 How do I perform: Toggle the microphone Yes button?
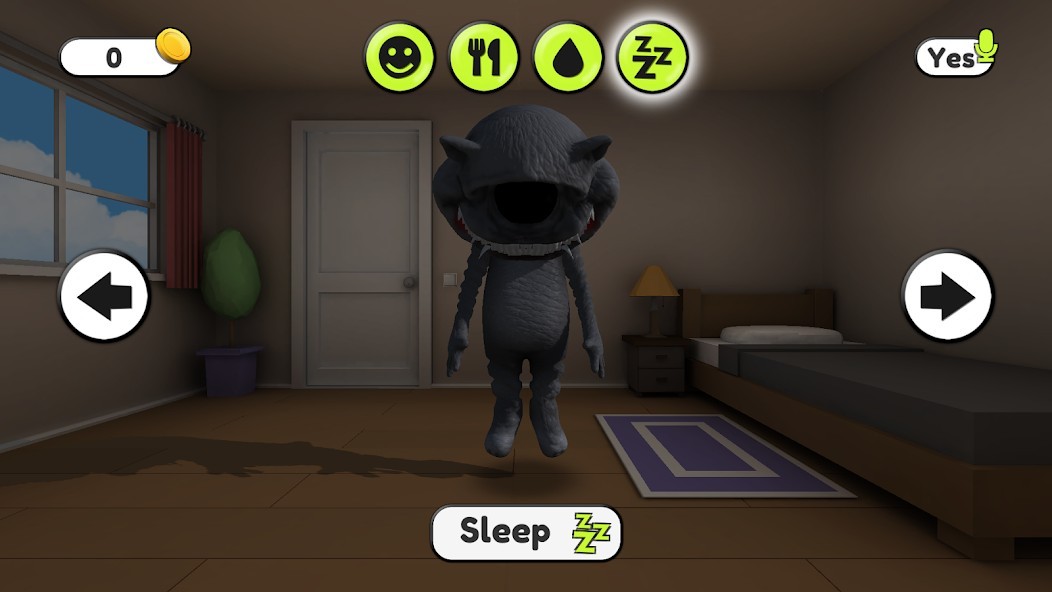[x=956, y=57]
